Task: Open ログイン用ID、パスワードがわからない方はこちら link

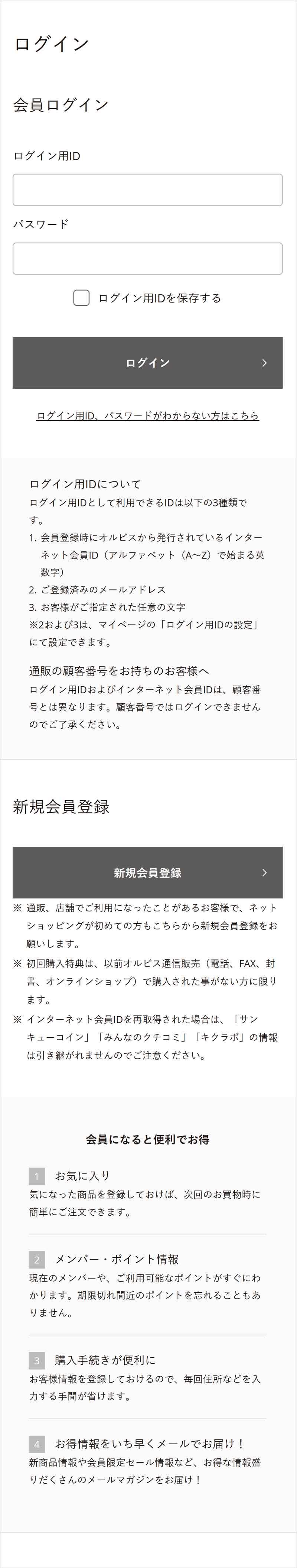Action: (147, 416)
